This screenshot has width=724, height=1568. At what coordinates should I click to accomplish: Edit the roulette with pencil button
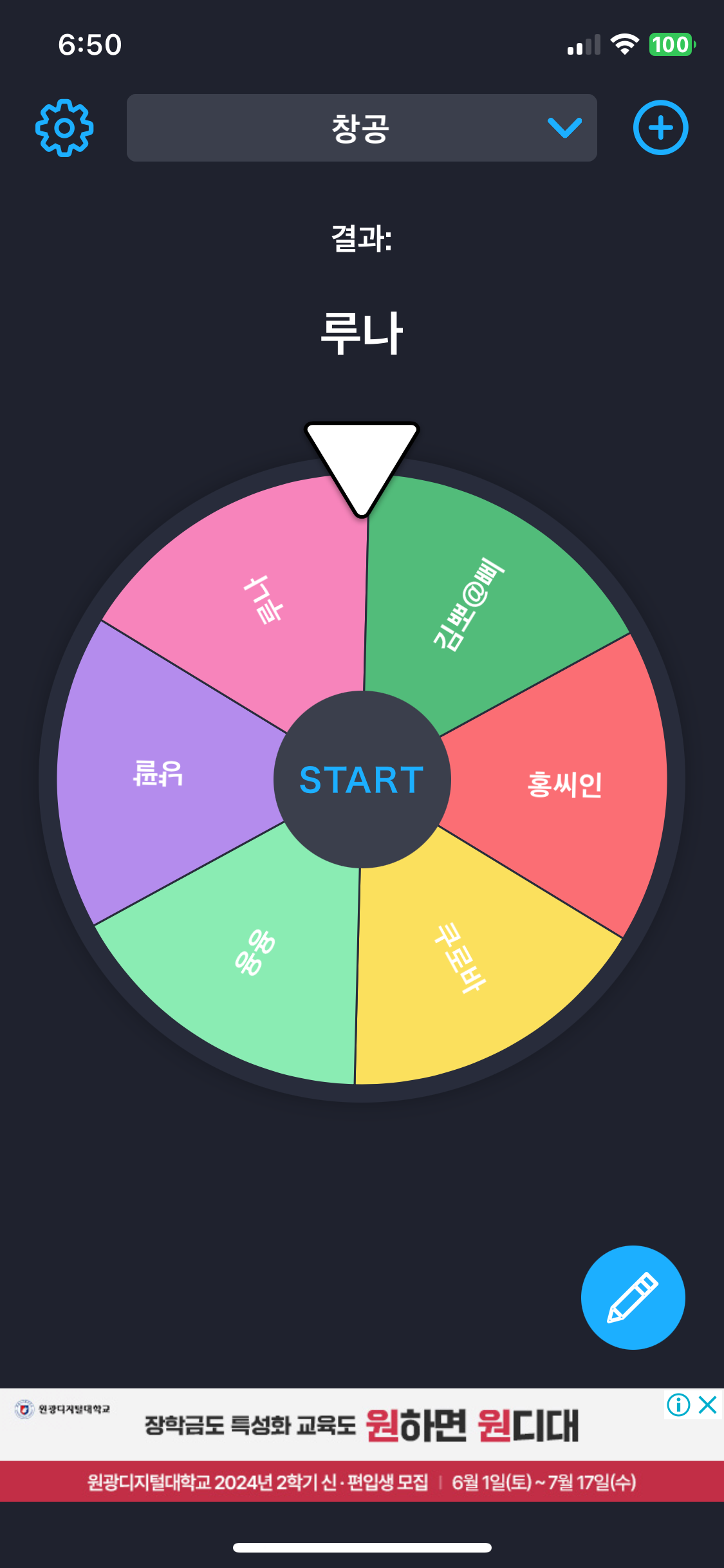(633, 1297)
